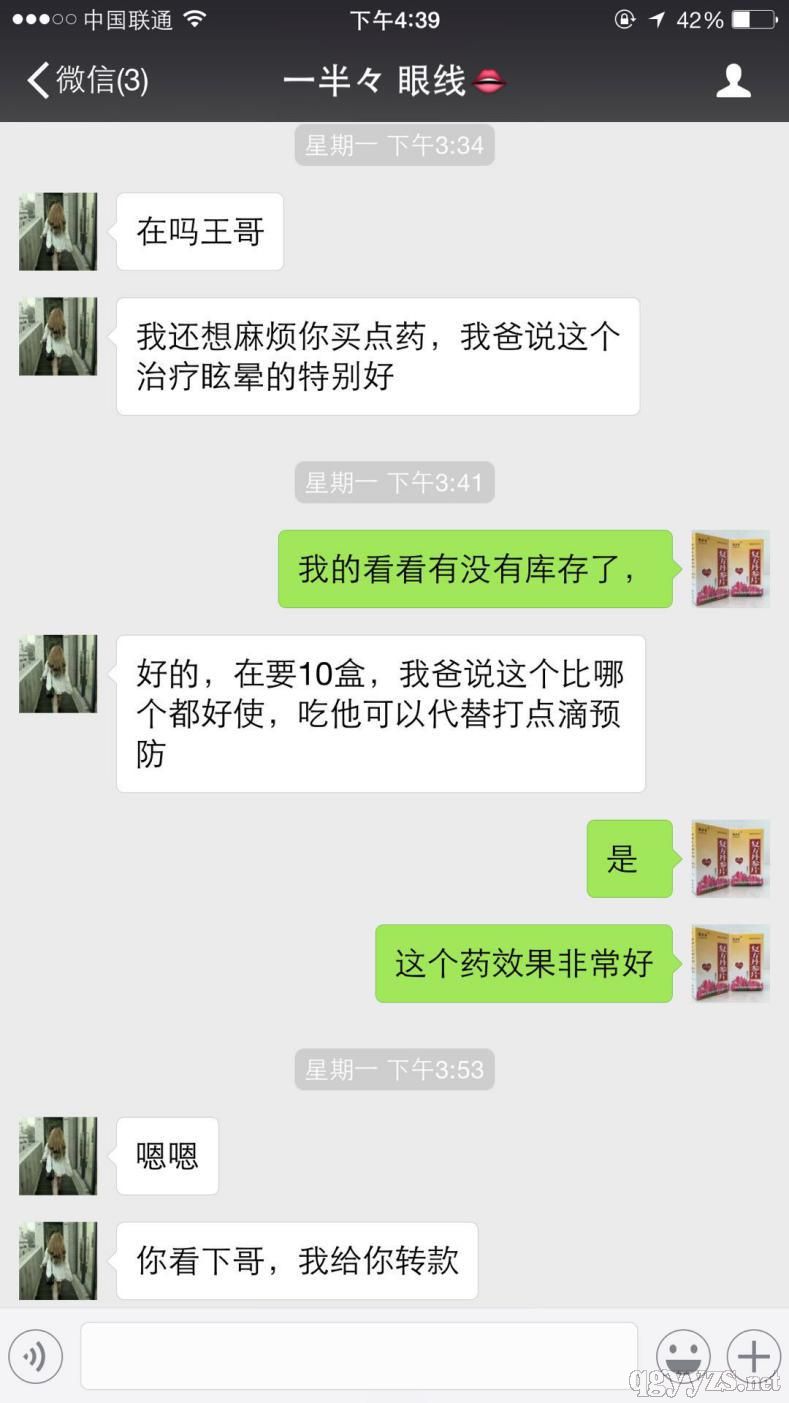Open the contact profile icon in header
Viewport: 789px width, 1403px height.
click(733, 81)
